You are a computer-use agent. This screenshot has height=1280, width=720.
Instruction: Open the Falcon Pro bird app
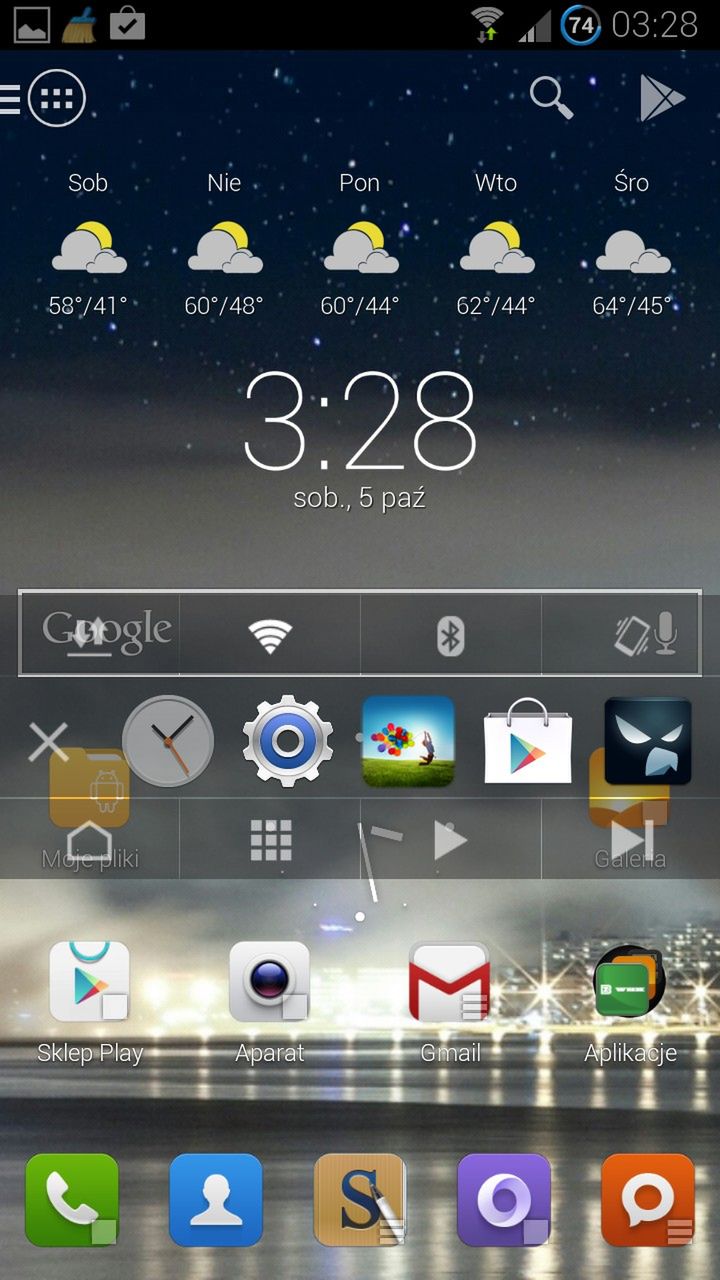click(648, 741)
